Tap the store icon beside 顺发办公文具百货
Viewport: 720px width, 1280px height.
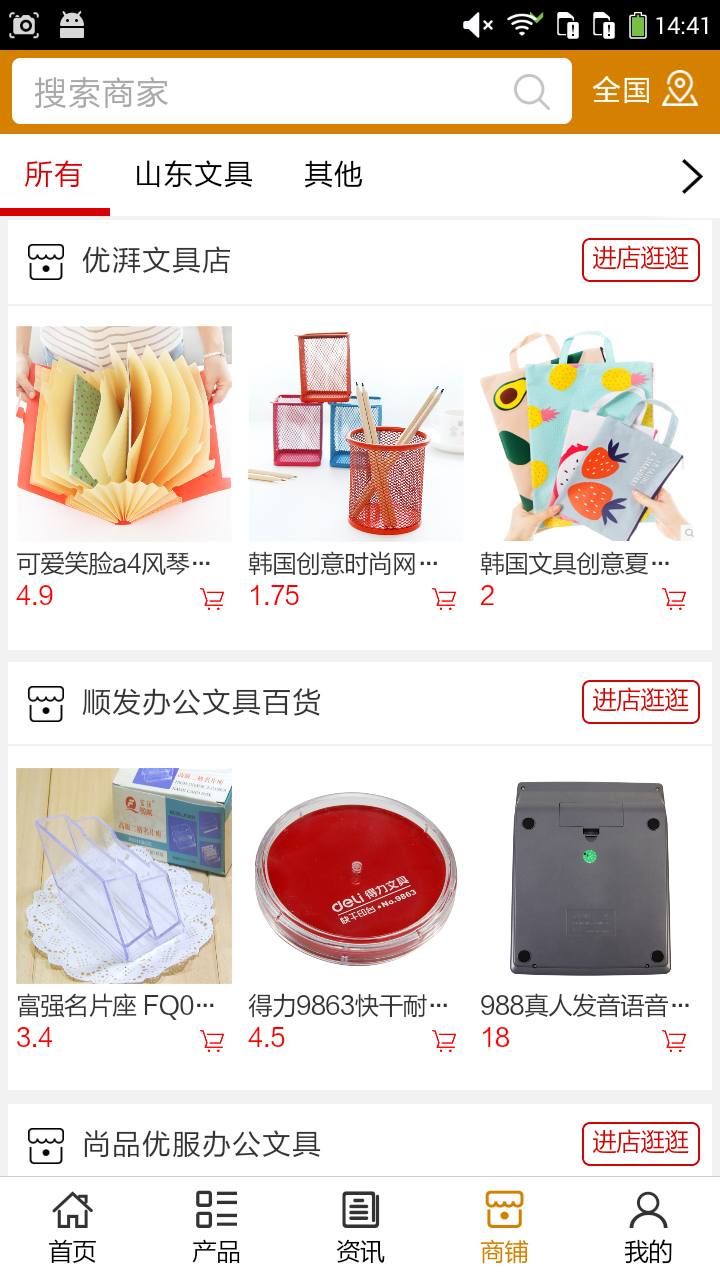tap(44, 703)
